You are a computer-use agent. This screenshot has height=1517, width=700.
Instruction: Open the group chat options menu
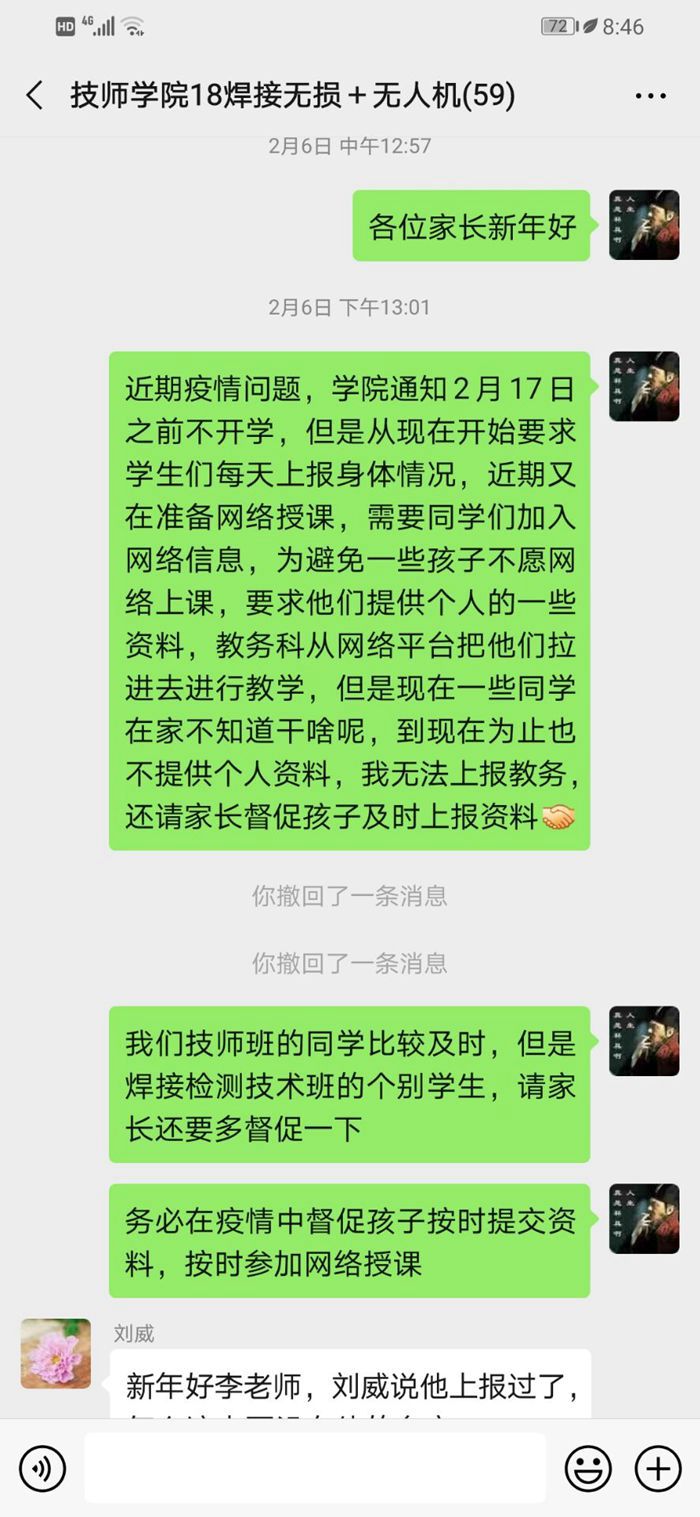point(650,96)
